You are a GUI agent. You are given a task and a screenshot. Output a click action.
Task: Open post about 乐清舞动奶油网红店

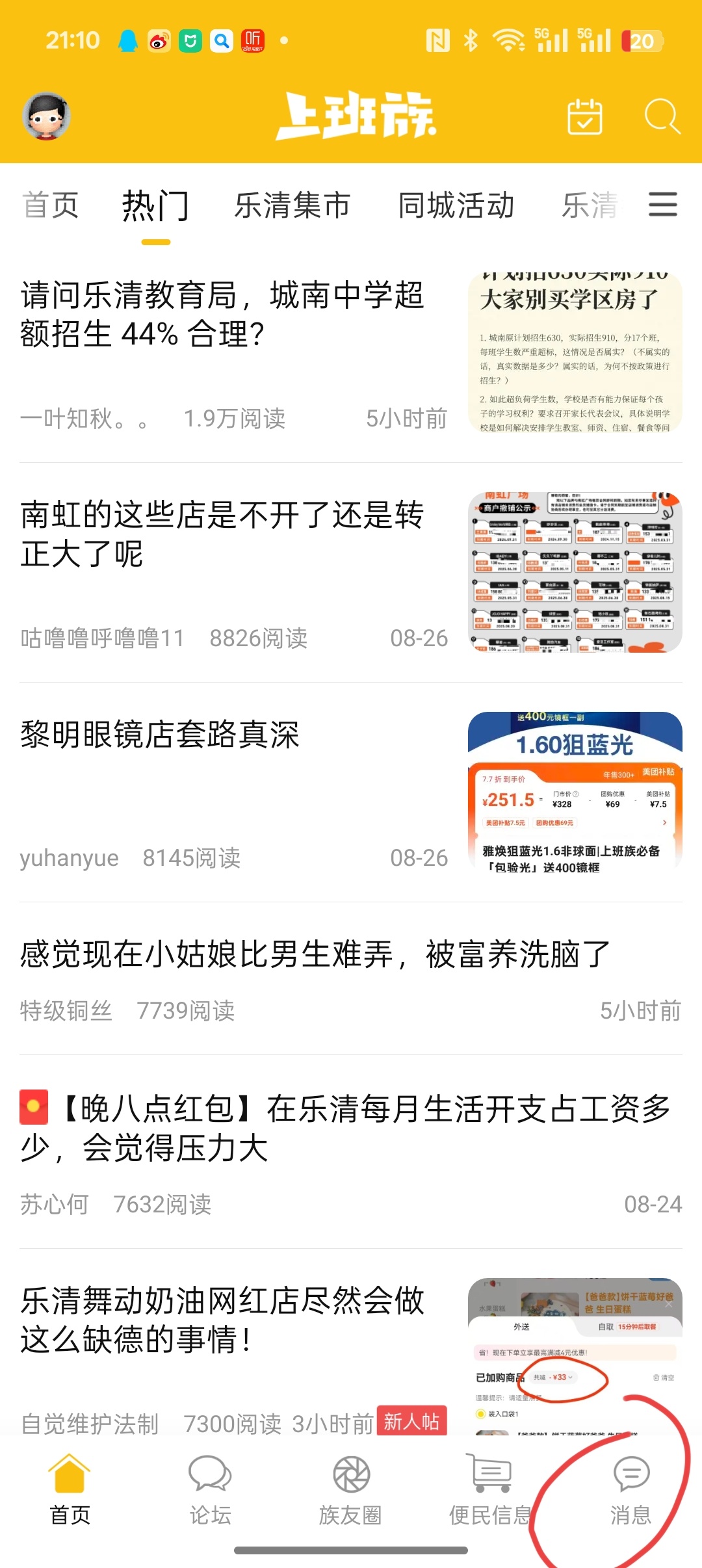pos(222,1321)
